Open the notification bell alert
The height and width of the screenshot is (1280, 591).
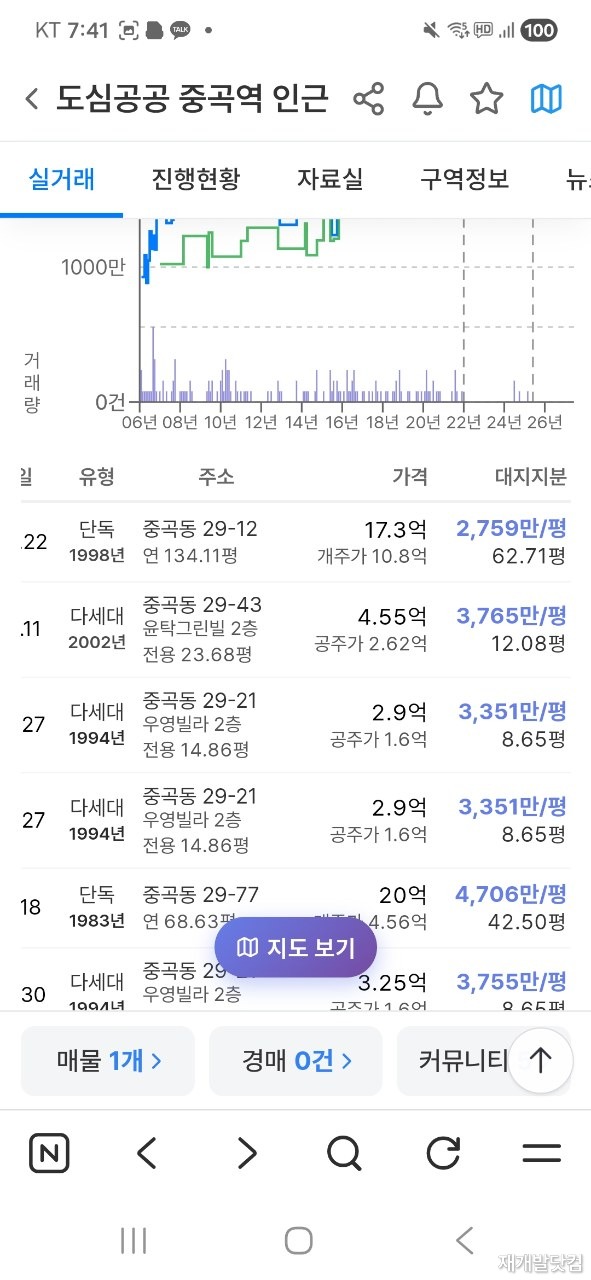point(428,99)
